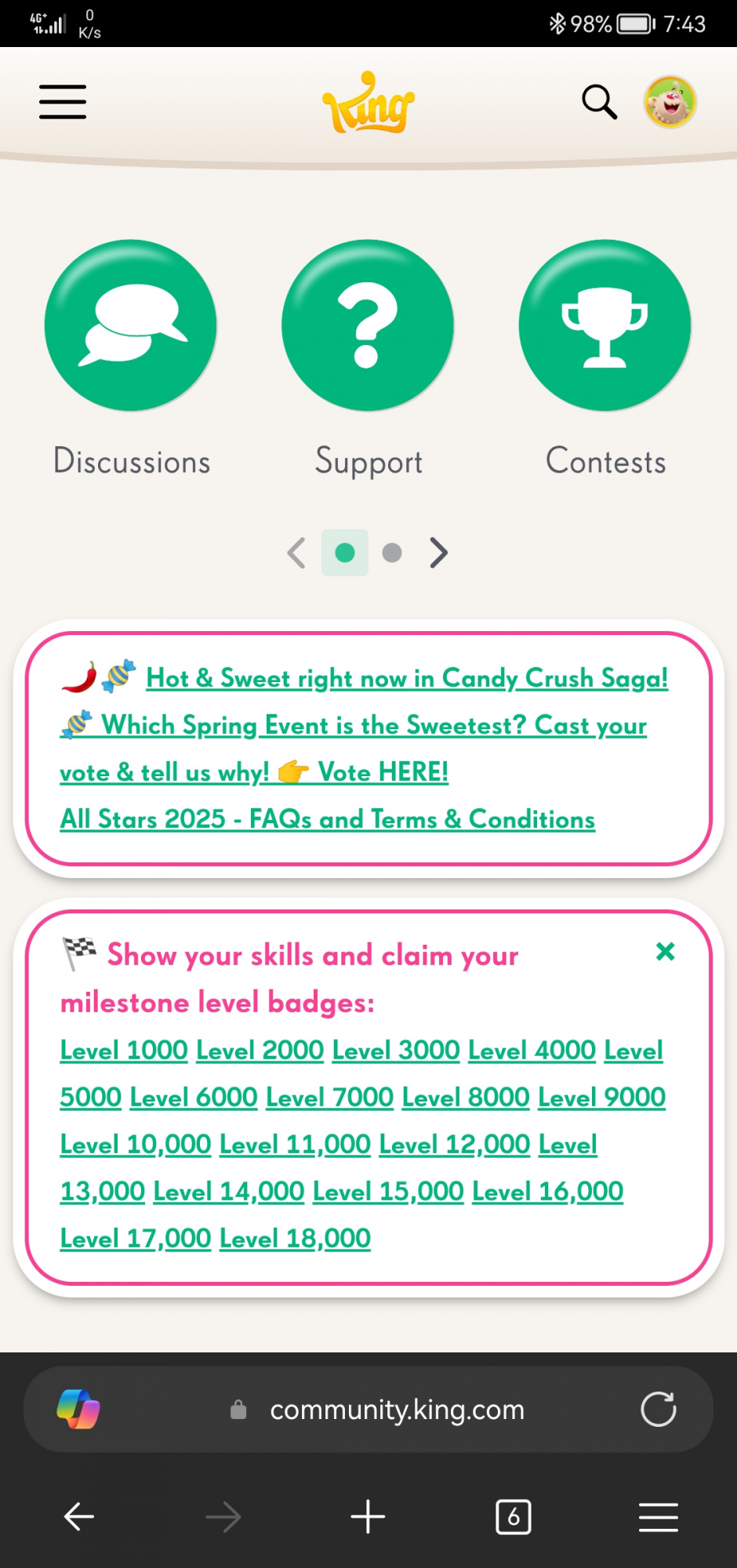Open Support section
This screenshot has height=1568, width=737.
(368, 359)
